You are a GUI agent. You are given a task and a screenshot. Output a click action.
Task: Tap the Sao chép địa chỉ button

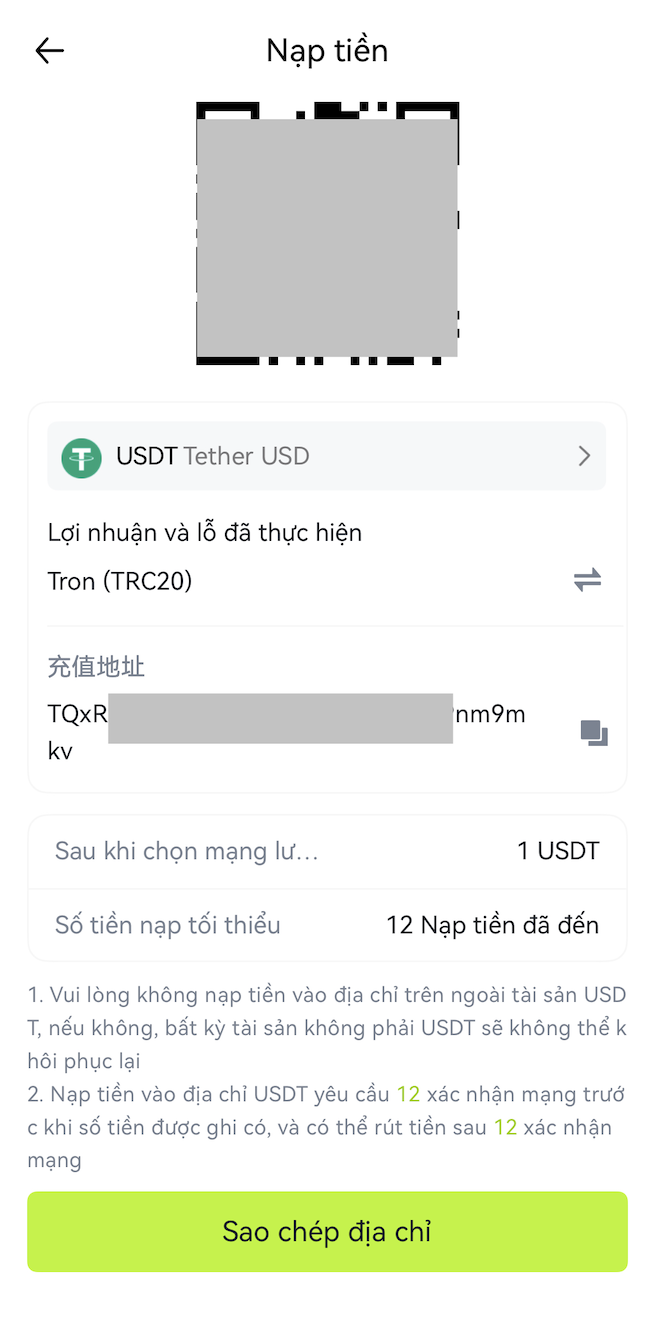327,1231
